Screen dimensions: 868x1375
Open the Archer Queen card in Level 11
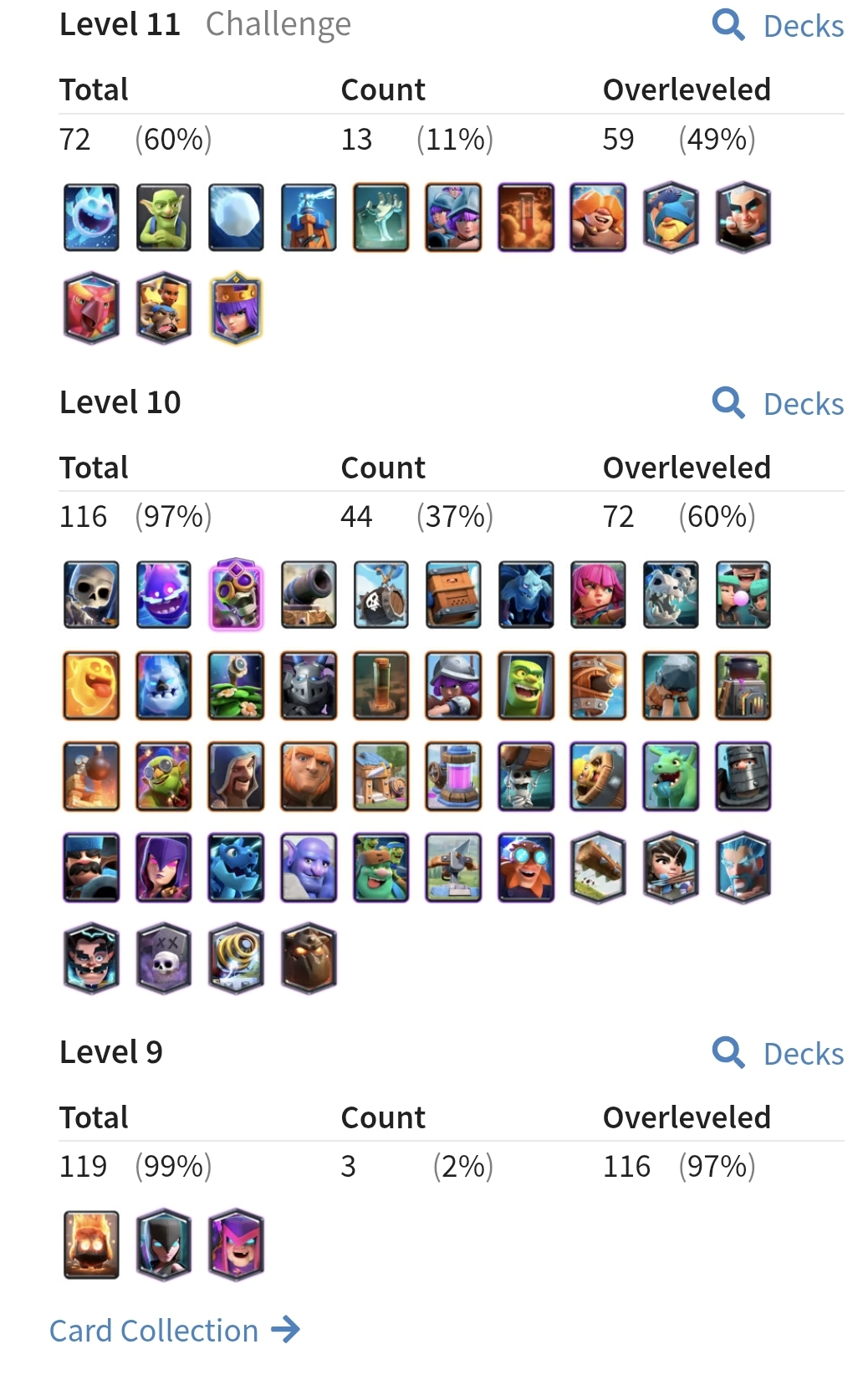click(236, 309)
